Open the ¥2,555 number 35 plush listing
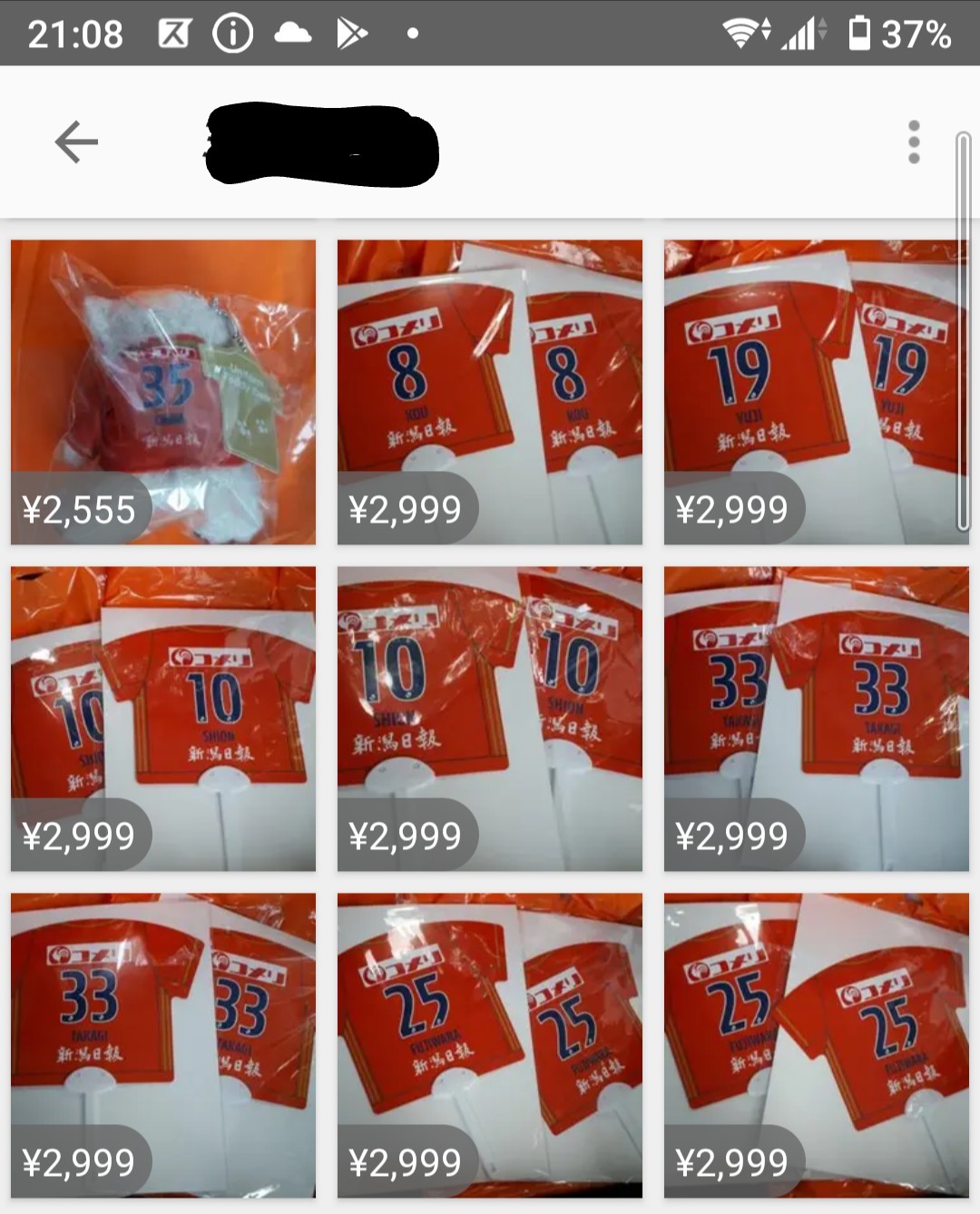 (163, 392)
